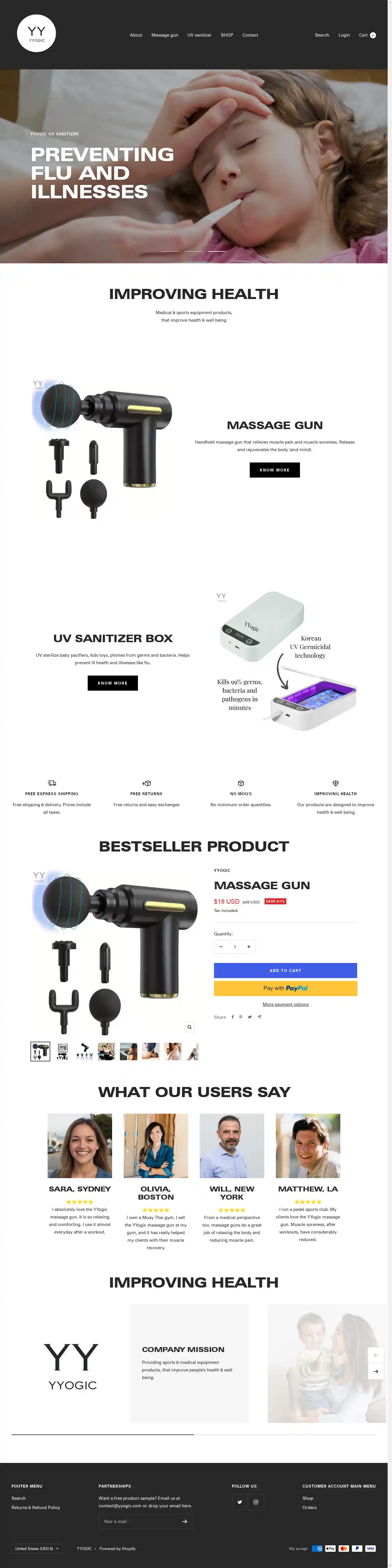Open More payment options link
This screenshot has height=1568, width=392.
(285, 1004)
